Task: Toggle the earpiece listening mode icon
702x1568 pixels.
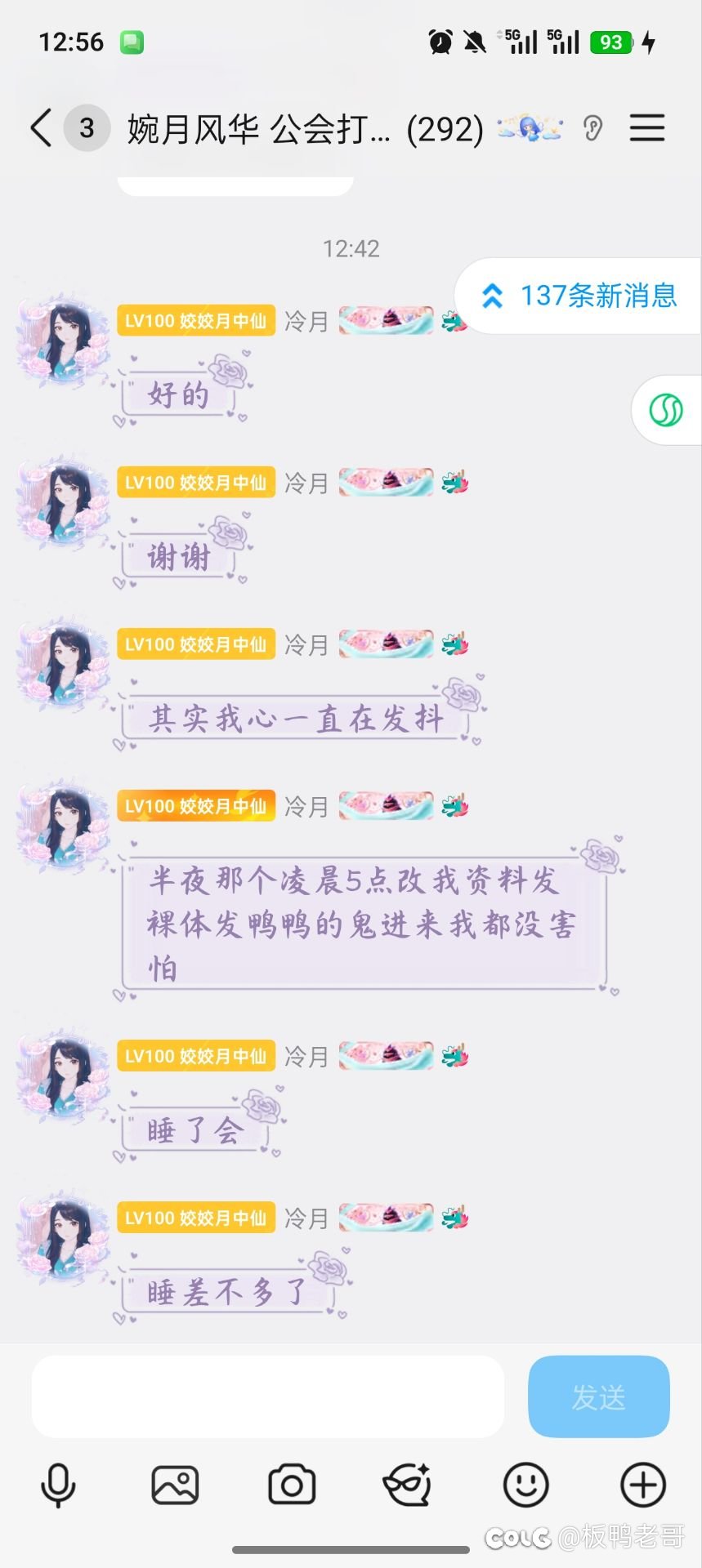Action: (593, 128)
